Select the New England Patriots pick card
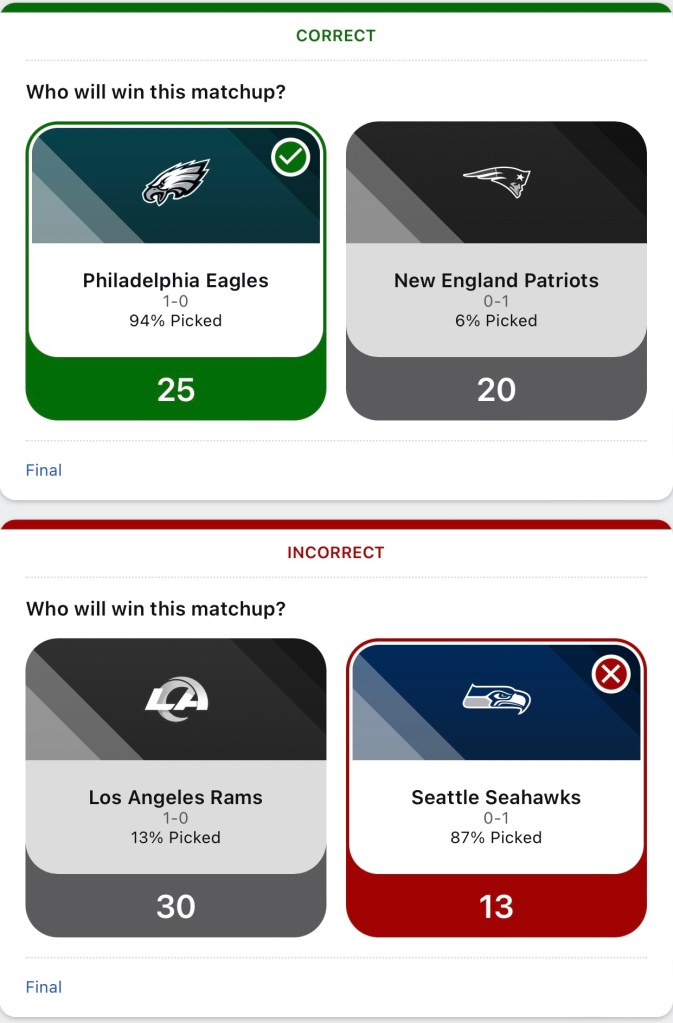 (x=496, y=270)
